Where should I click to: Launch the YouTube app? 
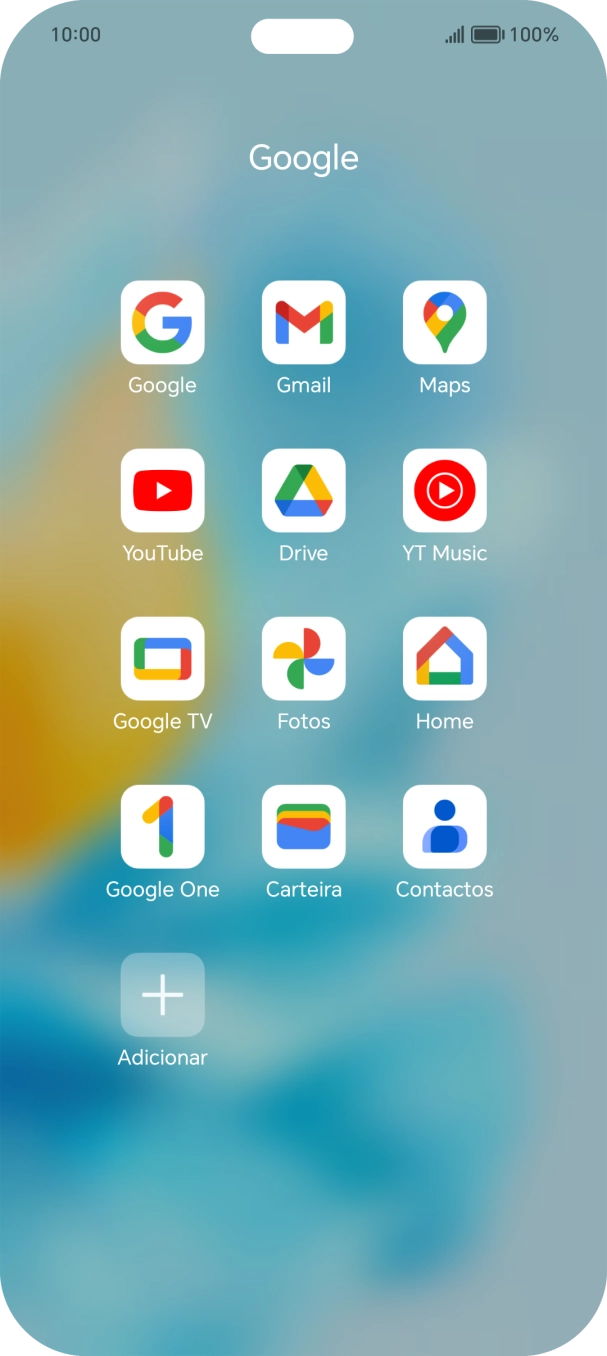[162, 490]
